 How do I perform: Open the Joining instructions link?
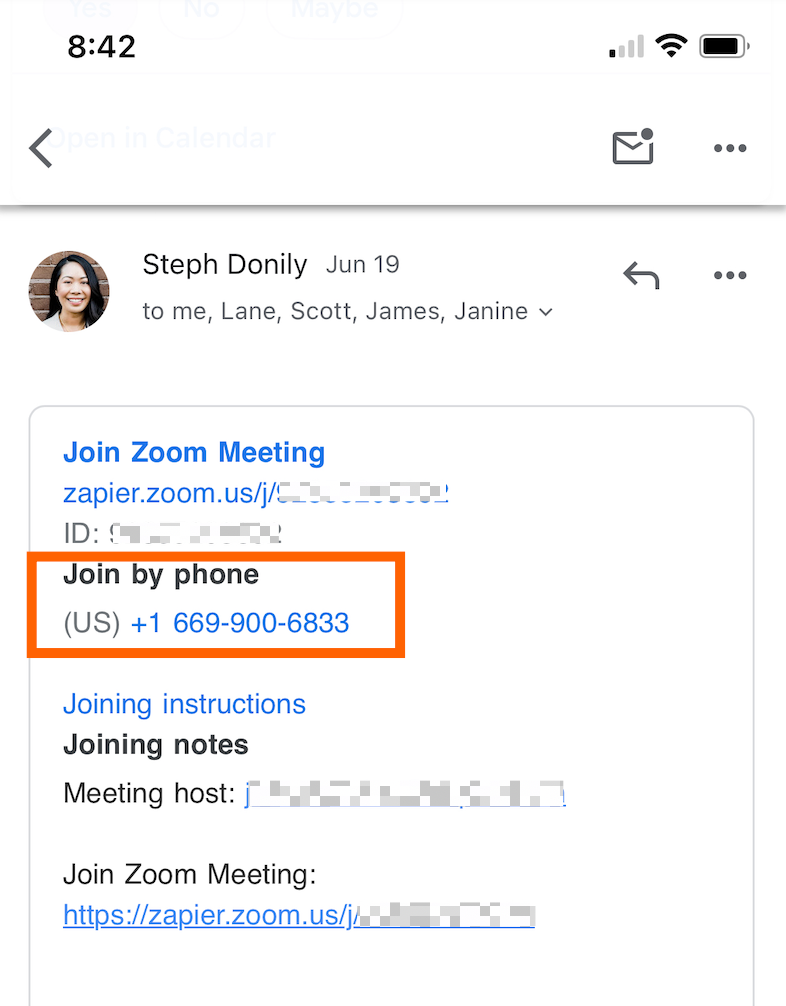tap(184, 704)
